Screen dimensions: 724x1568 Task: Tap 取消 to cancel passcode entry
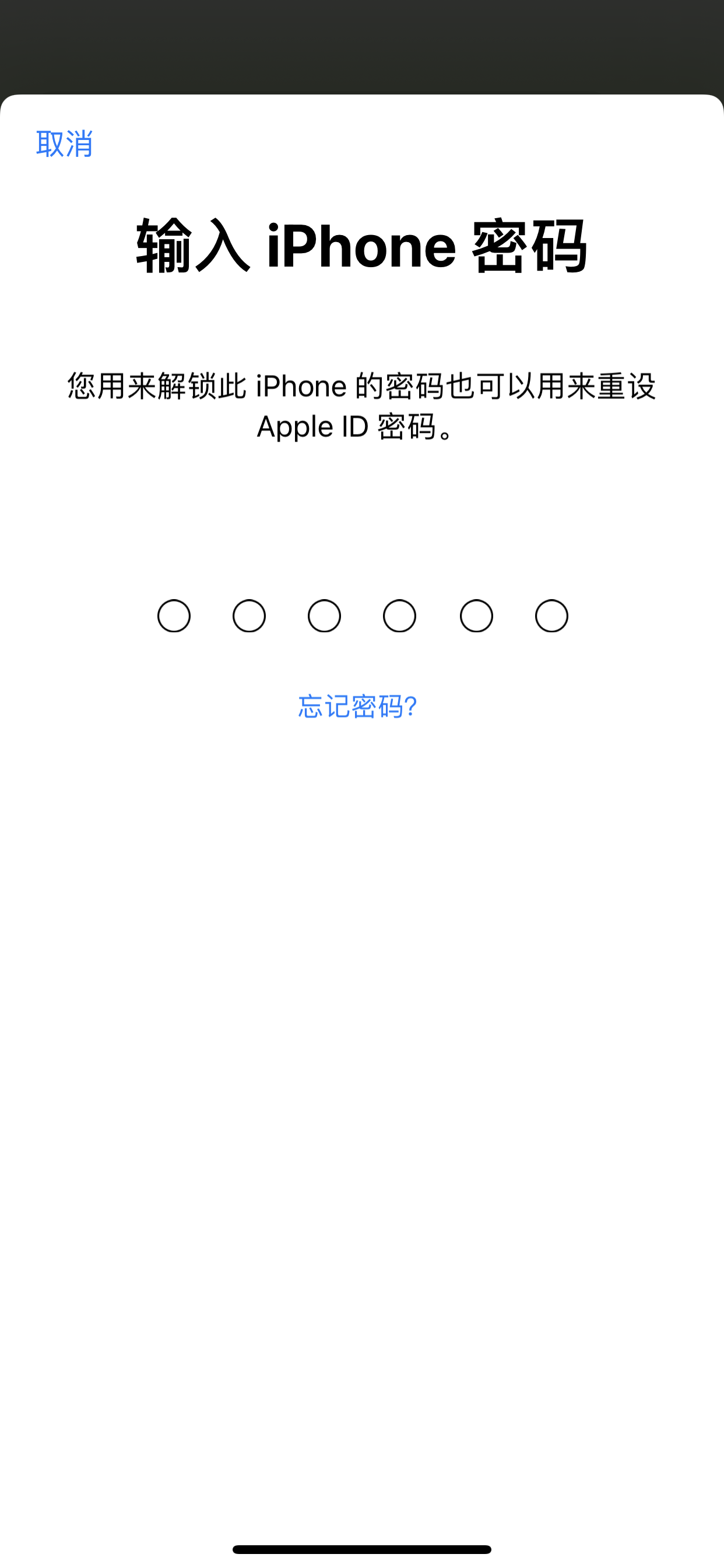pos(65,144)
